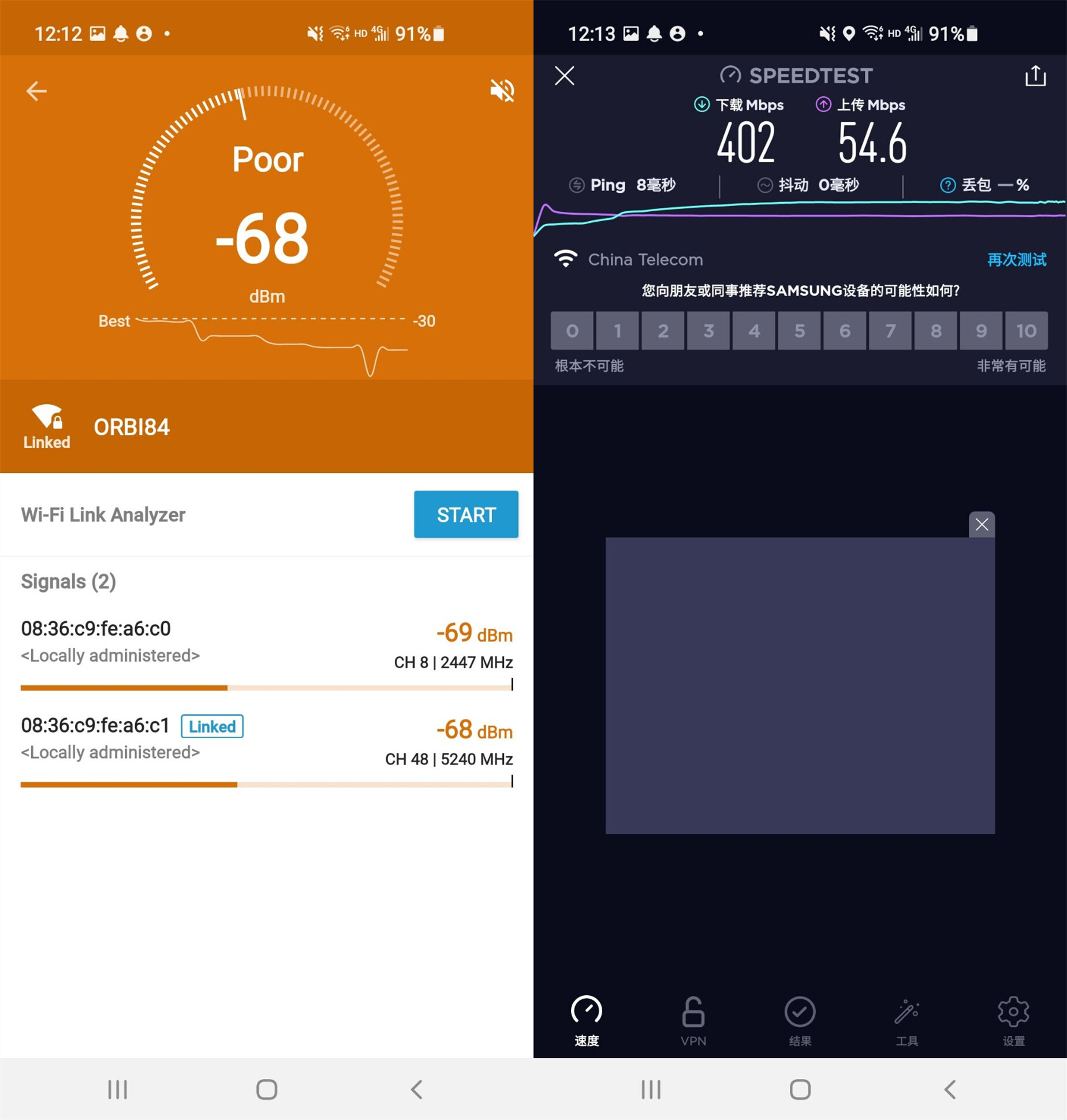Rate recommendation likelihood as 10
Image resolution: width=1067 pixels, height=1120 pixels.
click(1026, 331)
